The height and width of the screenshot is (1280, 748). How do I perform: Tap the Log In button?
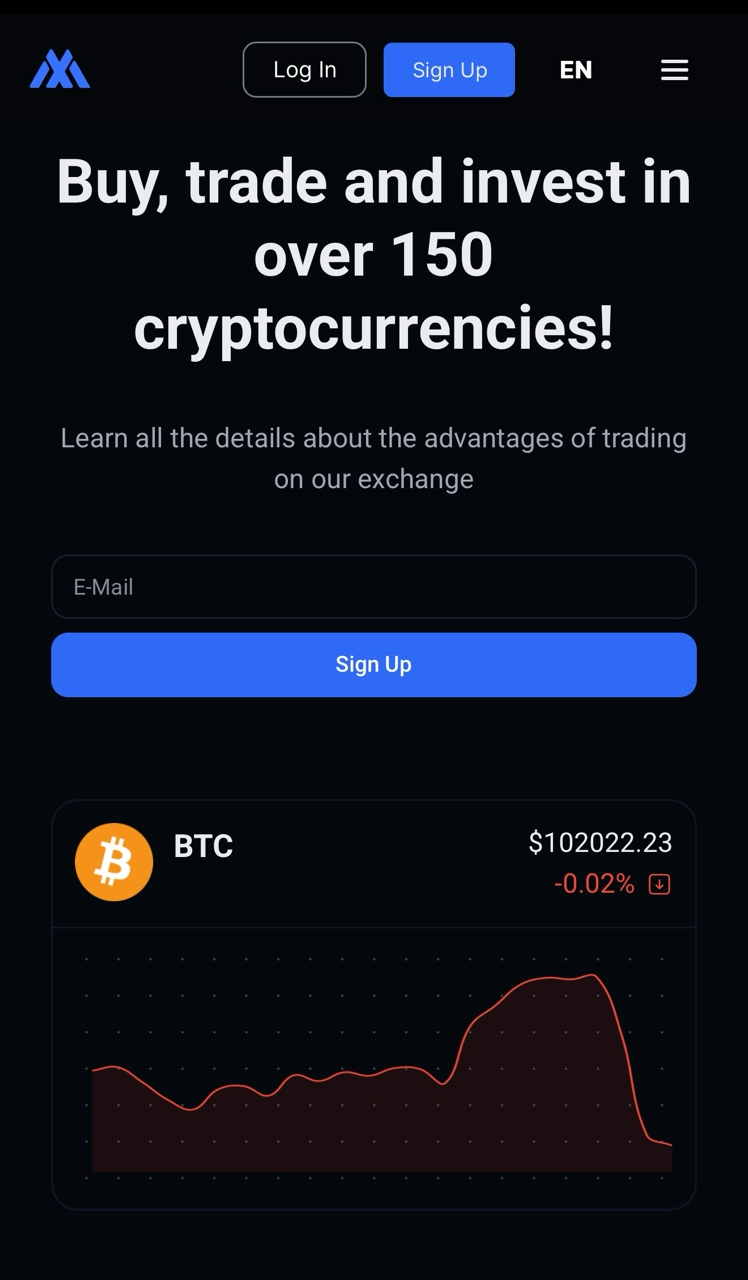click(304, 70)
